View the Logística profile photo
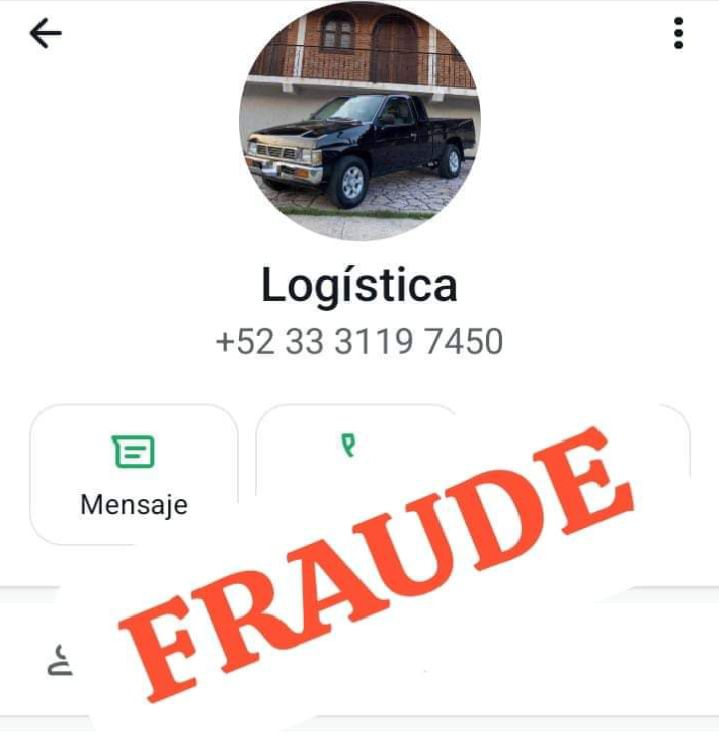This screenshot has width=719, height=735. [359, 120]
